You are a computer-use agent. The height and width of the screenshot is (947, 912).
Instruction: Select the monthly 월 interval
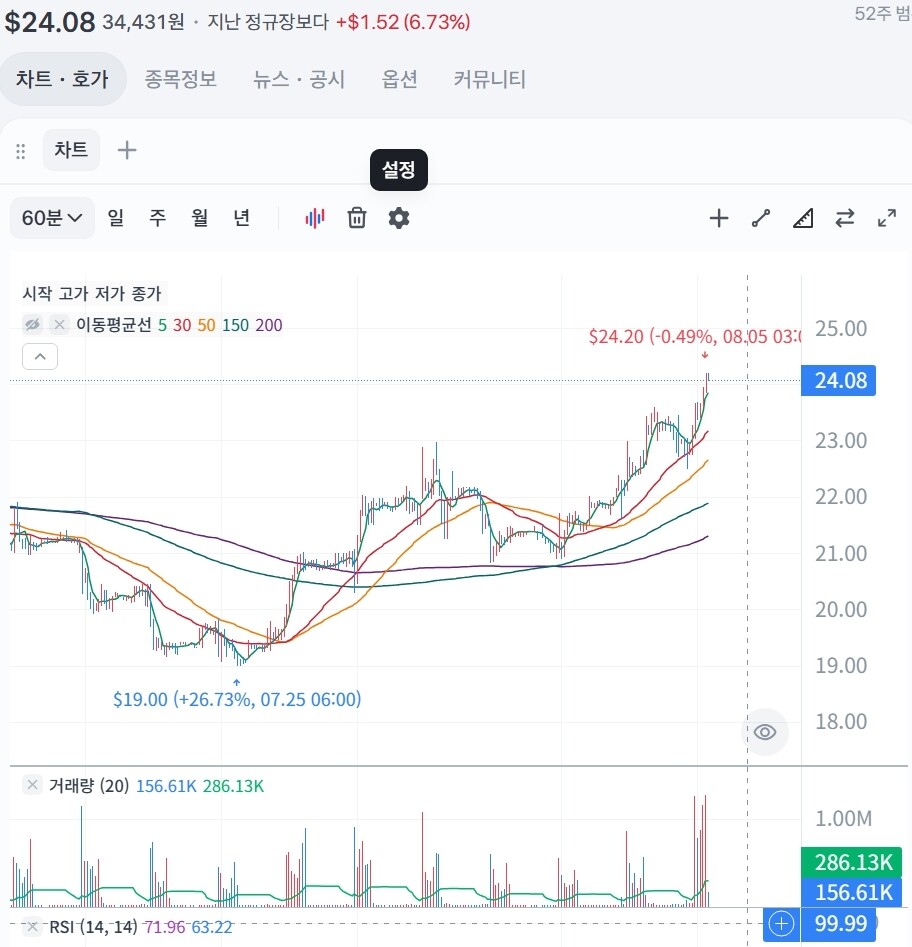pos(200,217)
